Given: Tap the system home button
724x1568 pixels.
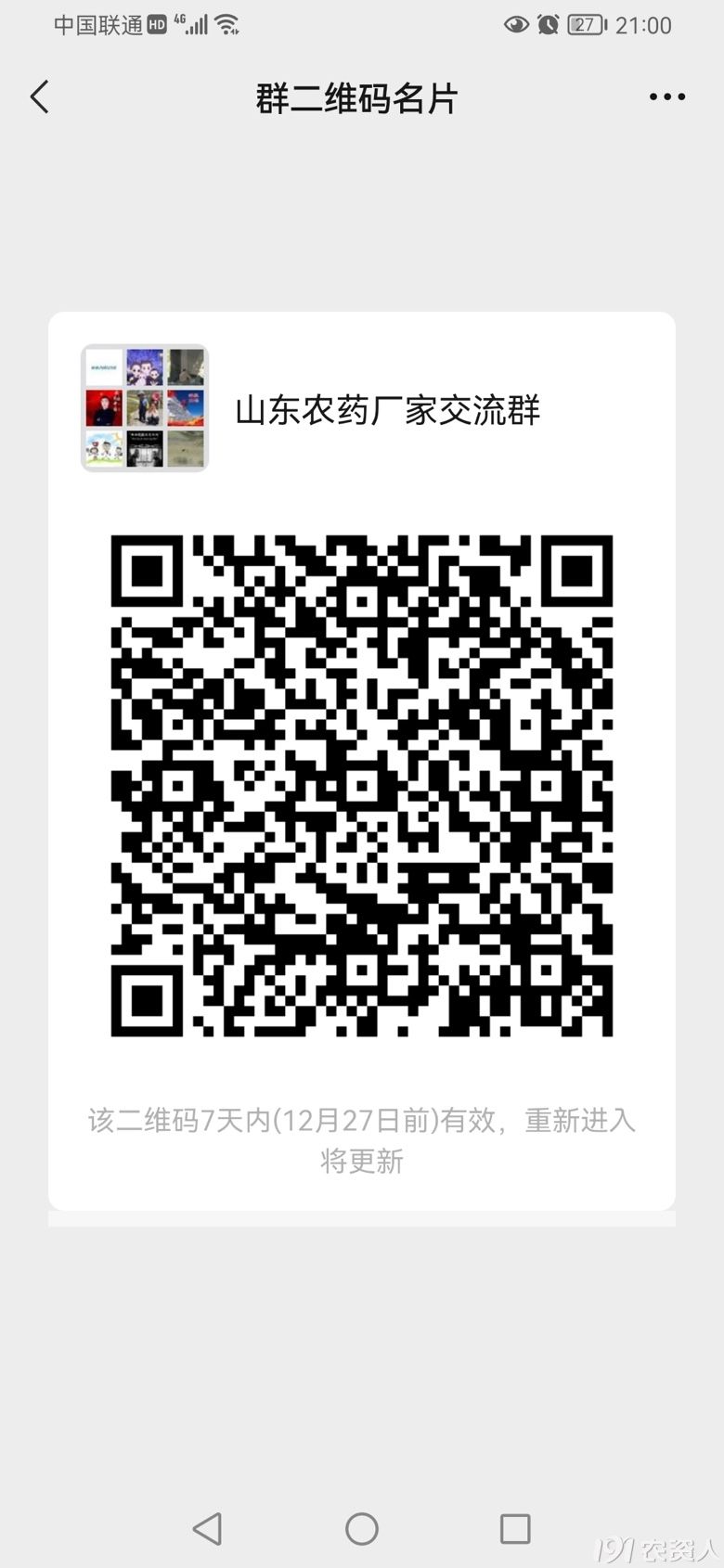Looking at the screenshot, I should pyautogui.click(x=362, y=1528).
